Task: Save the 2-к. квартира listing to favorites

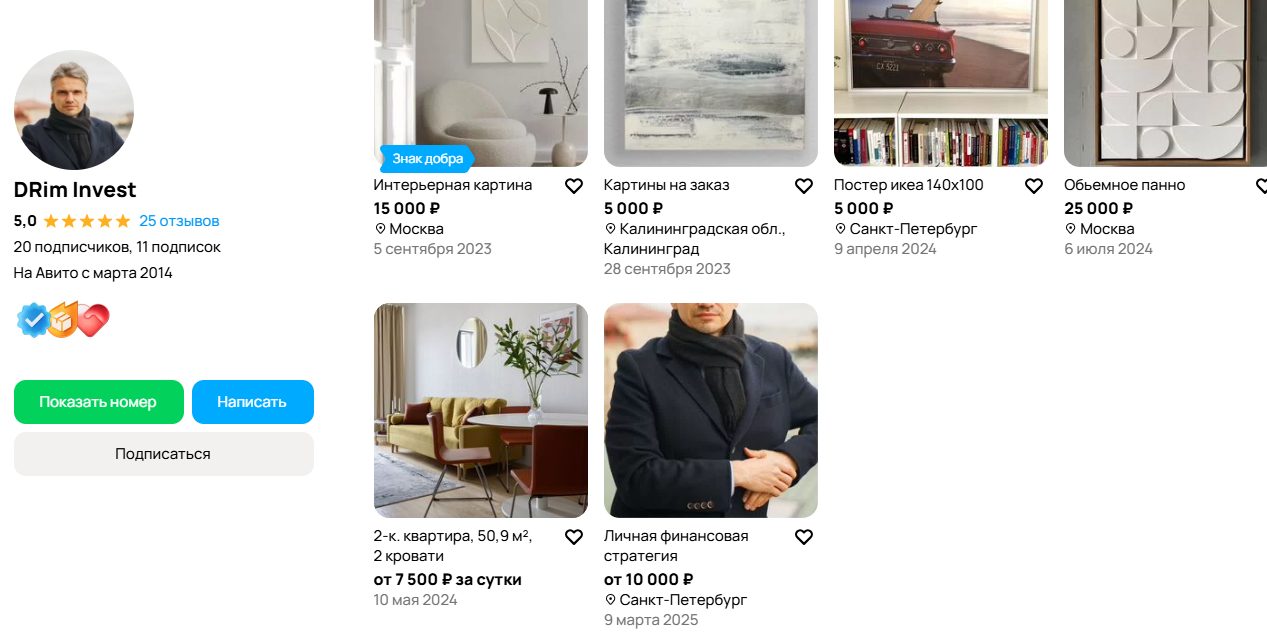Action: coord(574,537)
